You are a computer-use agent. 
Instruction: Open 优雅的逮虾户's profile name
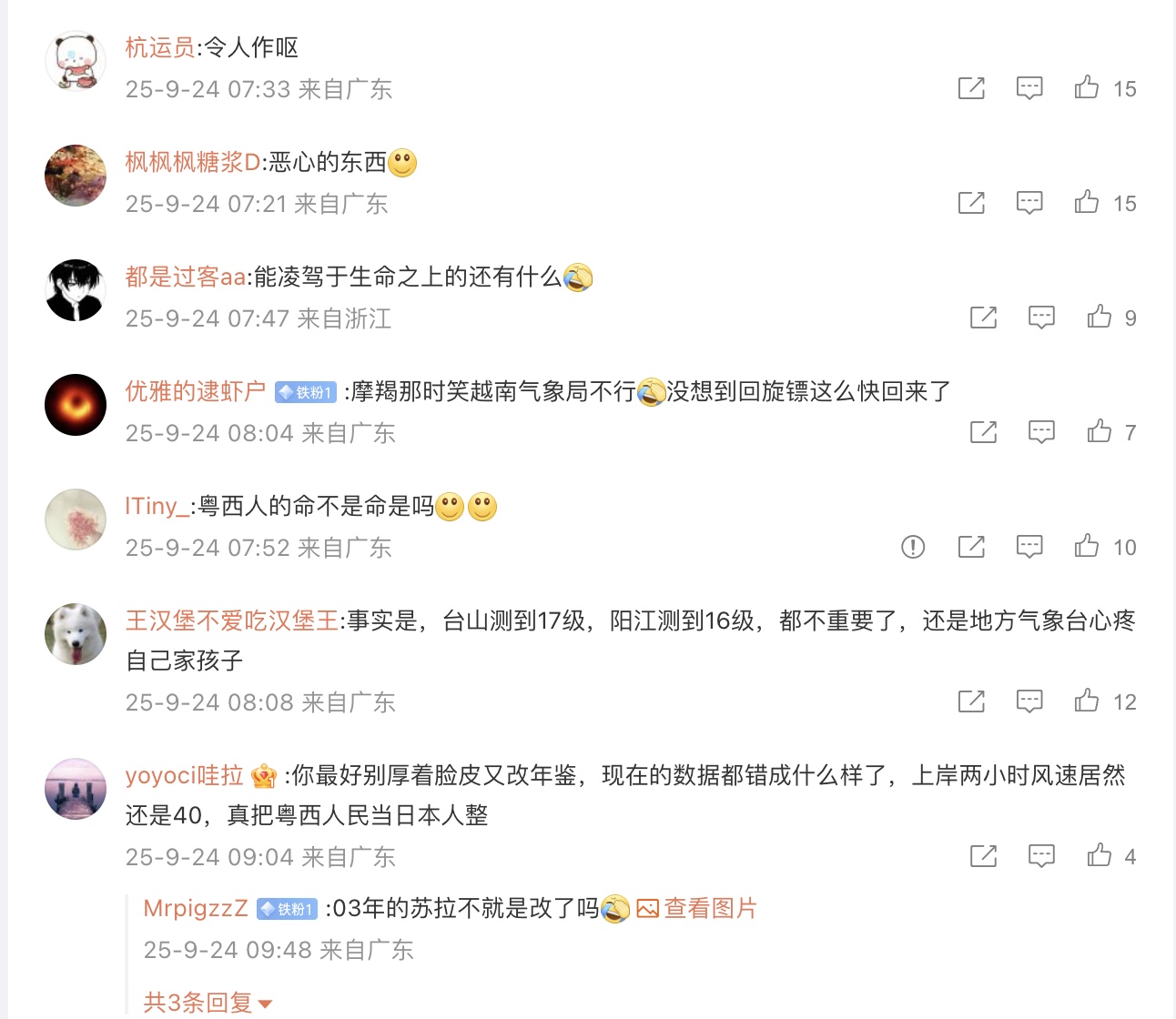click(195, 392)
